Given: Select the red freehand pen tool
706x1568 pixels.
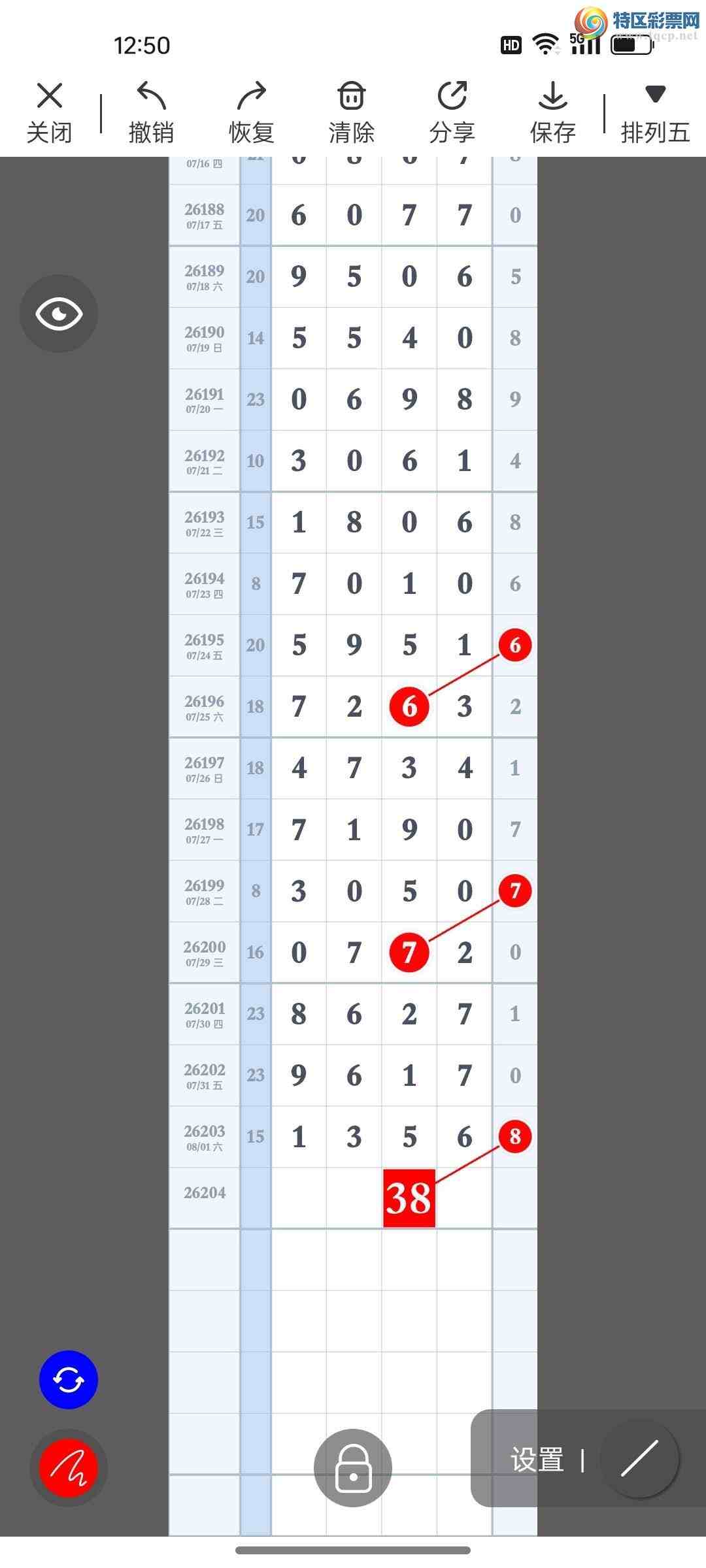Looking at the screenshot, I should point(69,1468).
